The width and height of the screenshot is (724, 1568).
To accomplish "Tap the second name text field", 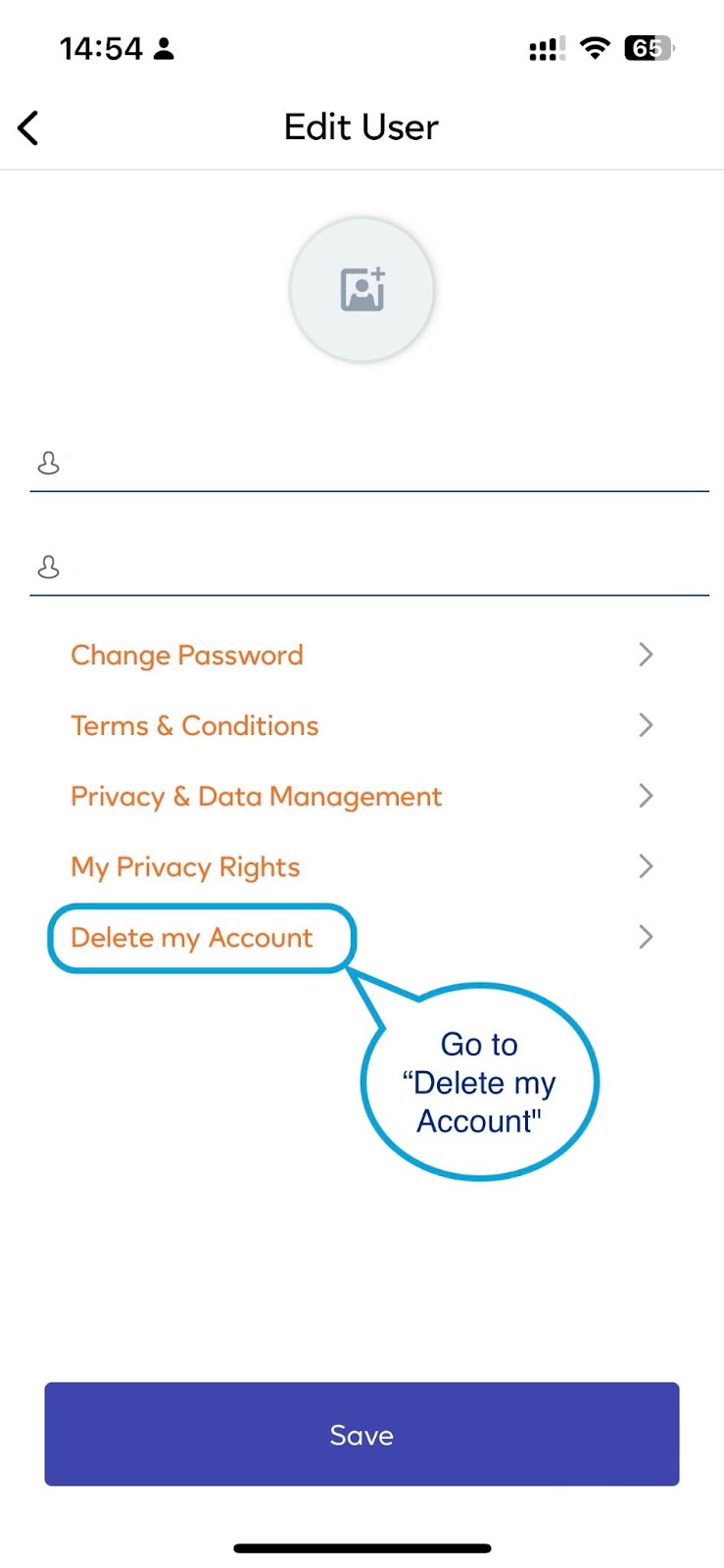I will click(369, 566).
